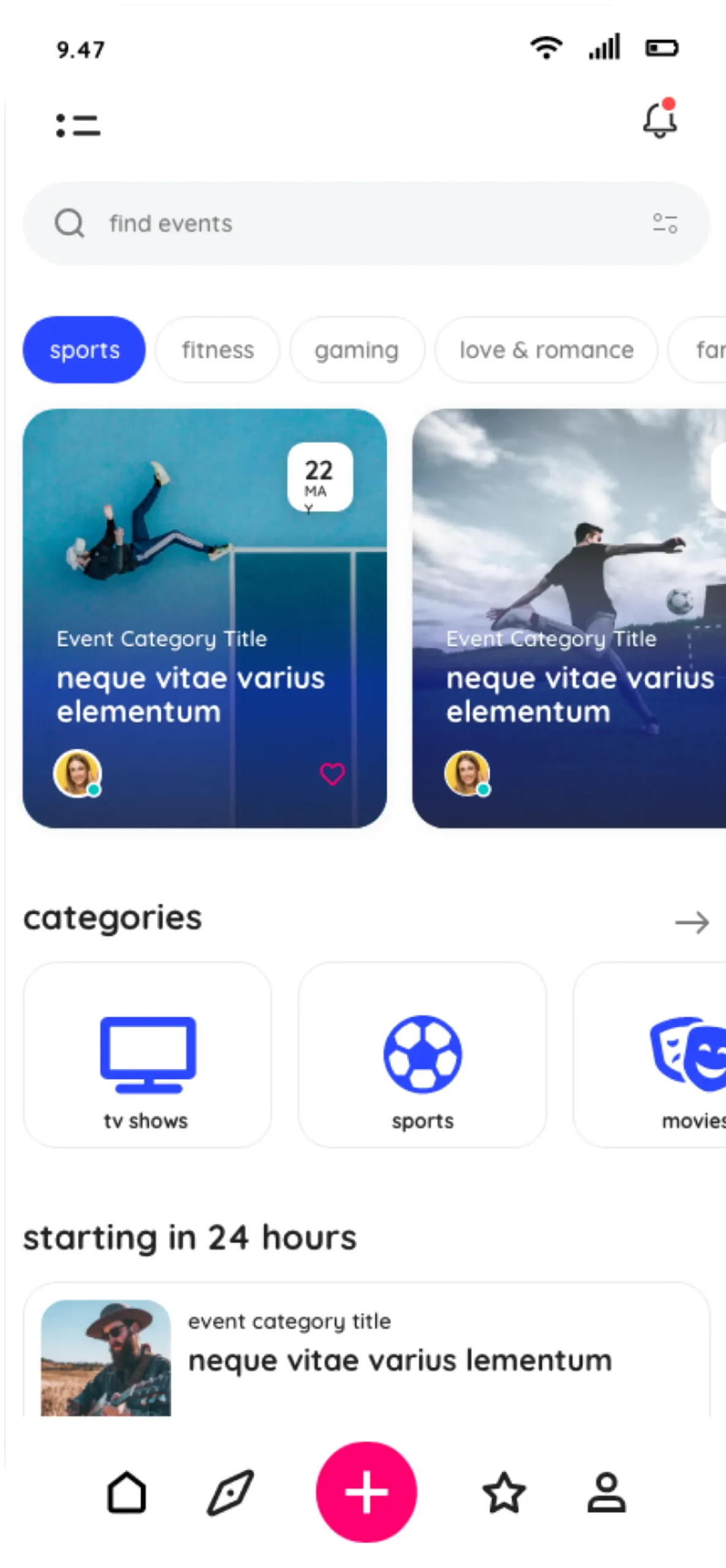Open the sports category tile

click(422, 1055)
